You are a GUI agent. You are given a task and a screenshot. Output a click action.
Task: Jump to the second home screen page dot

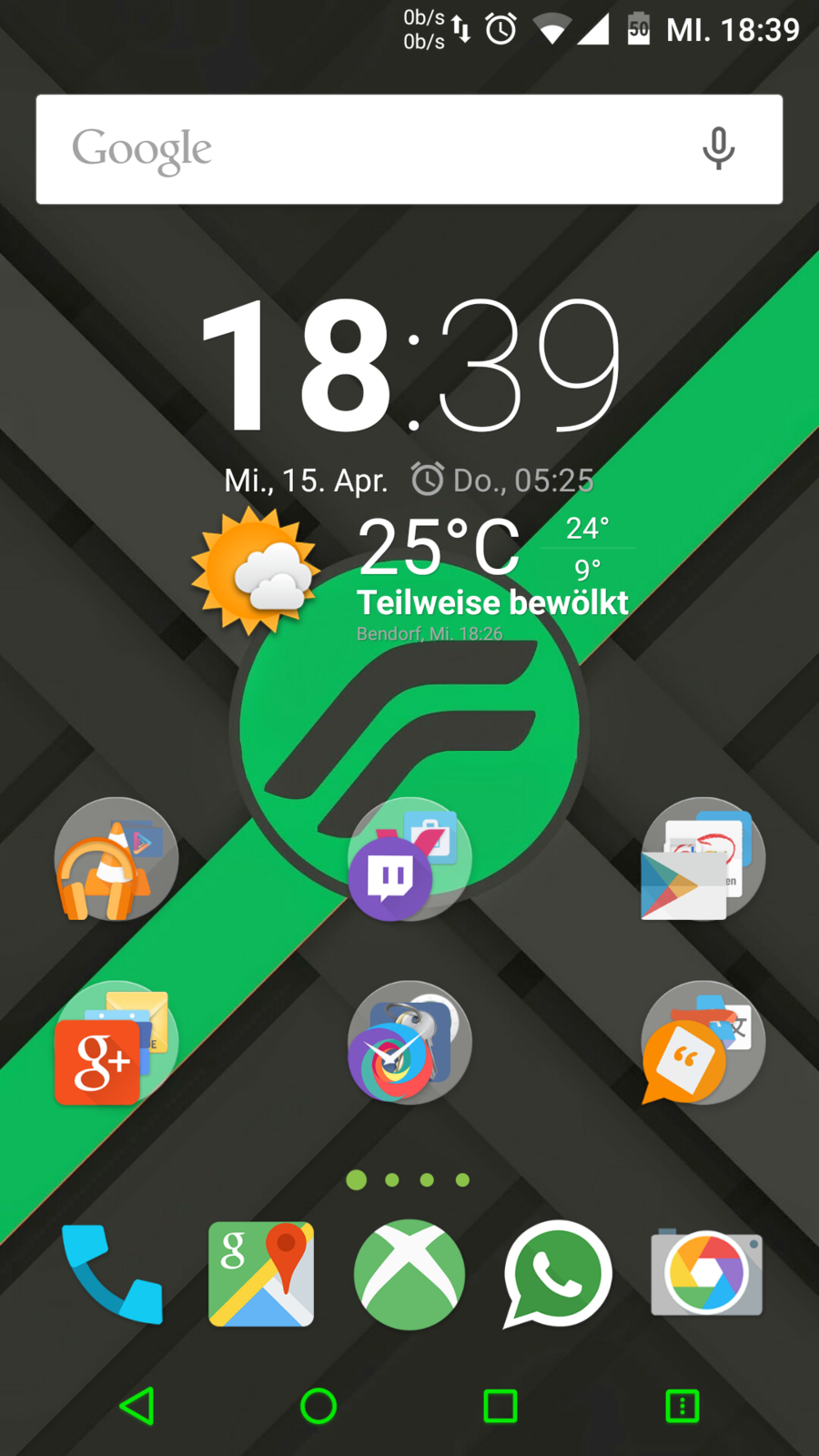[392, 1180]
